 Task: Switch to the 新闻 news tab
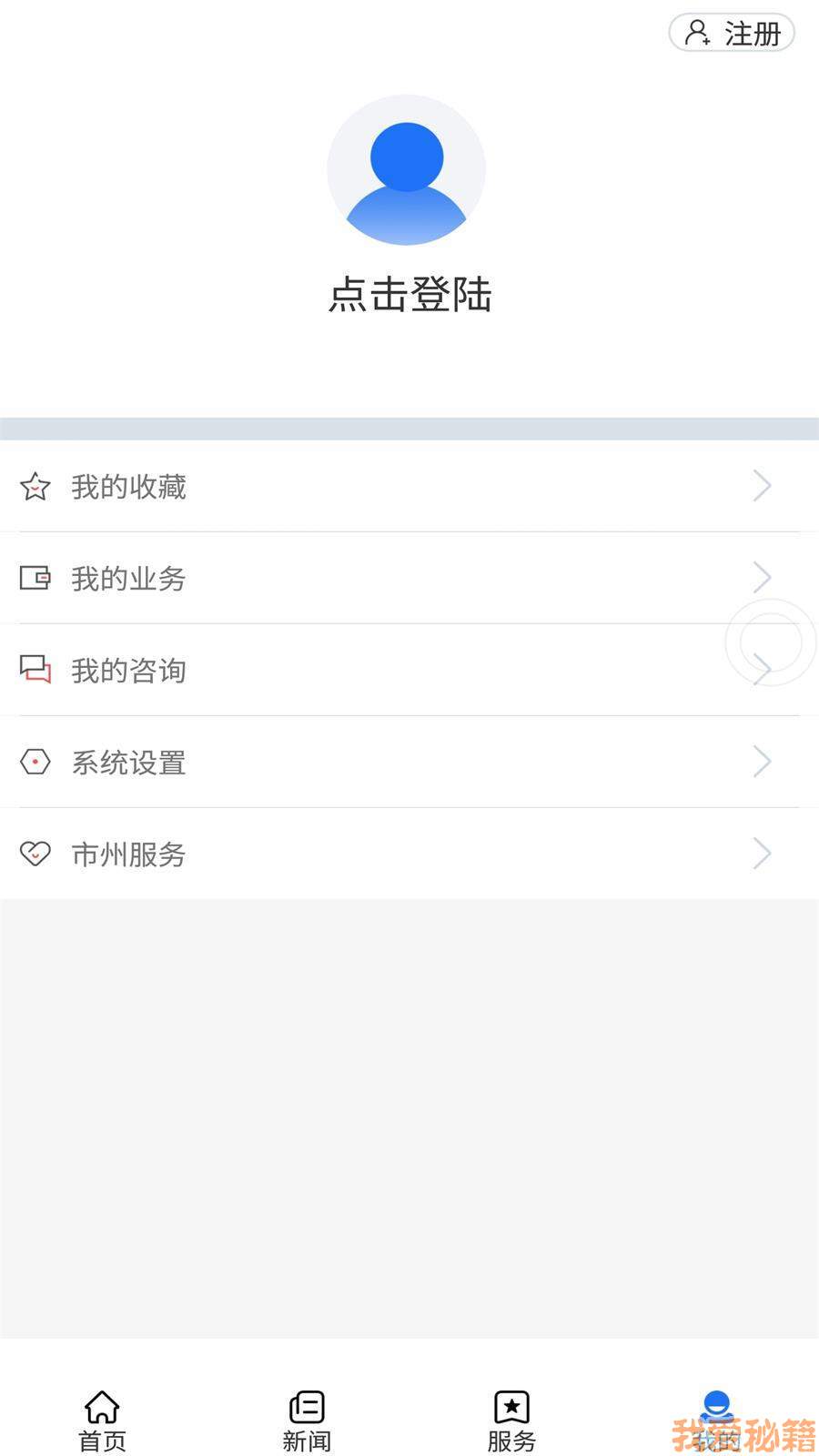click(307, 1420)
